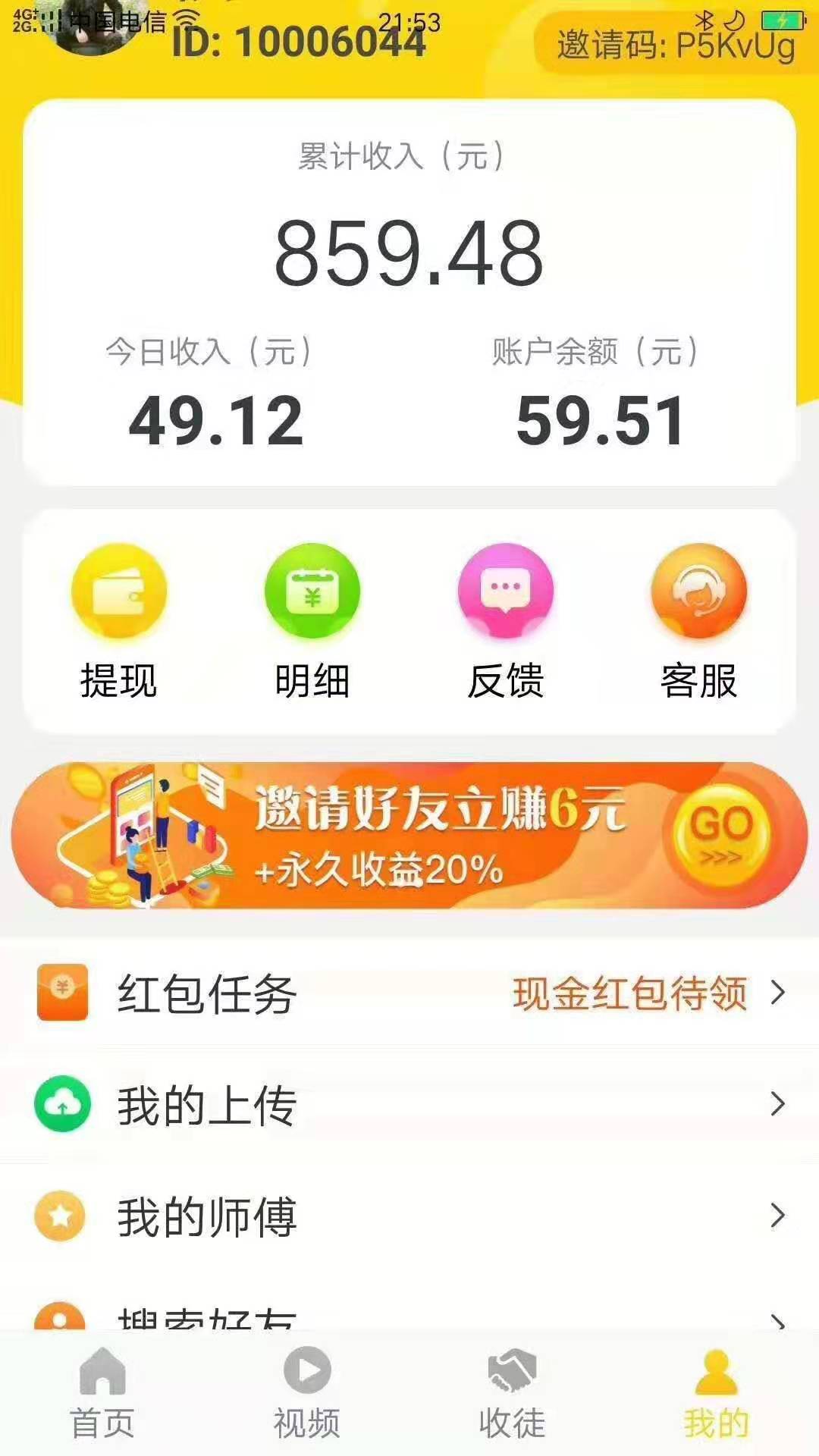Image resolution: width=819 pixels, height=1456 pixels.
Task: Open the 反馈 feedback page
Action: [506, 622]
